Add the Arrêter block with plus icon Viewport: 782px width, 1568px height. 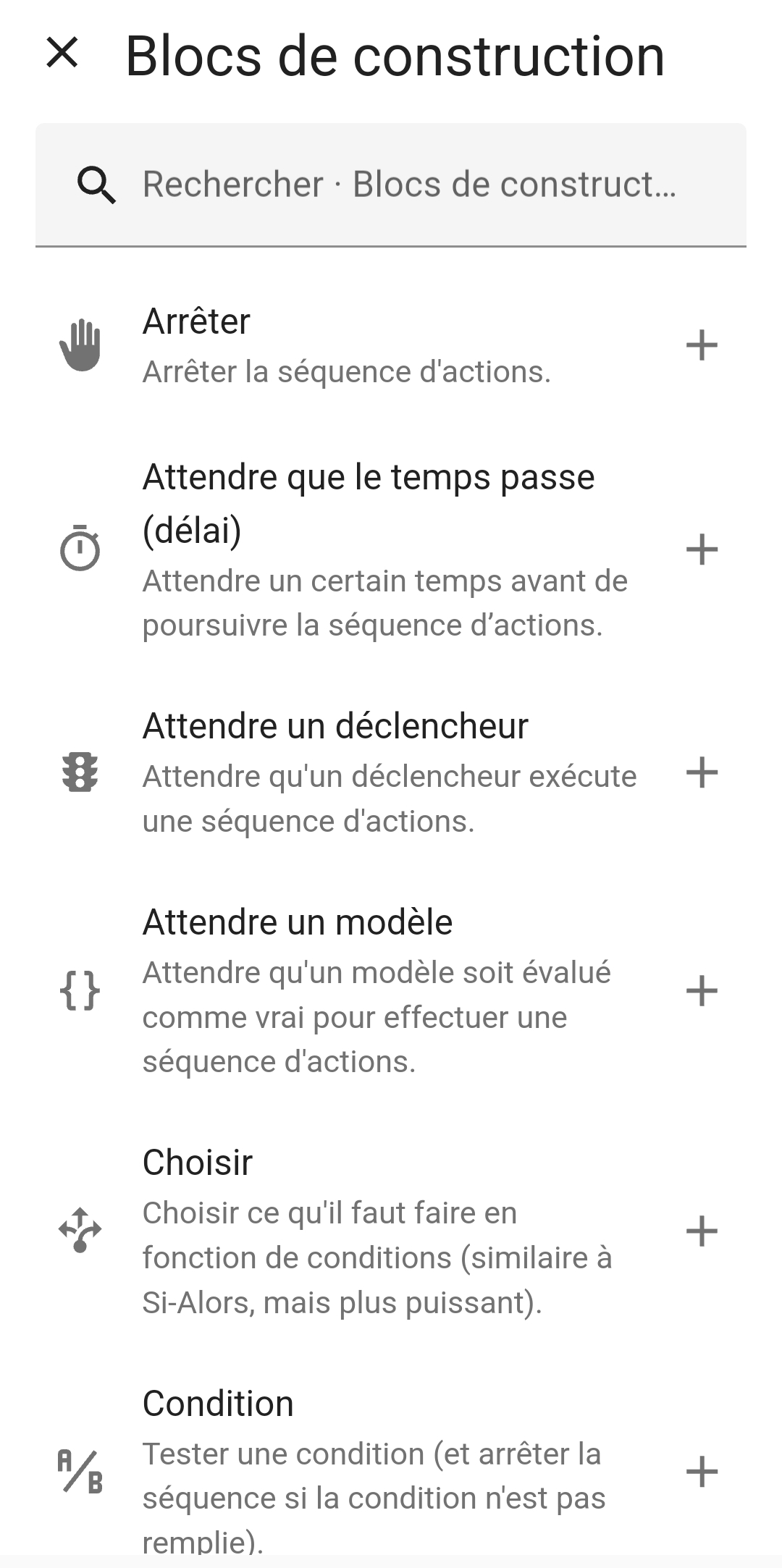702,345
